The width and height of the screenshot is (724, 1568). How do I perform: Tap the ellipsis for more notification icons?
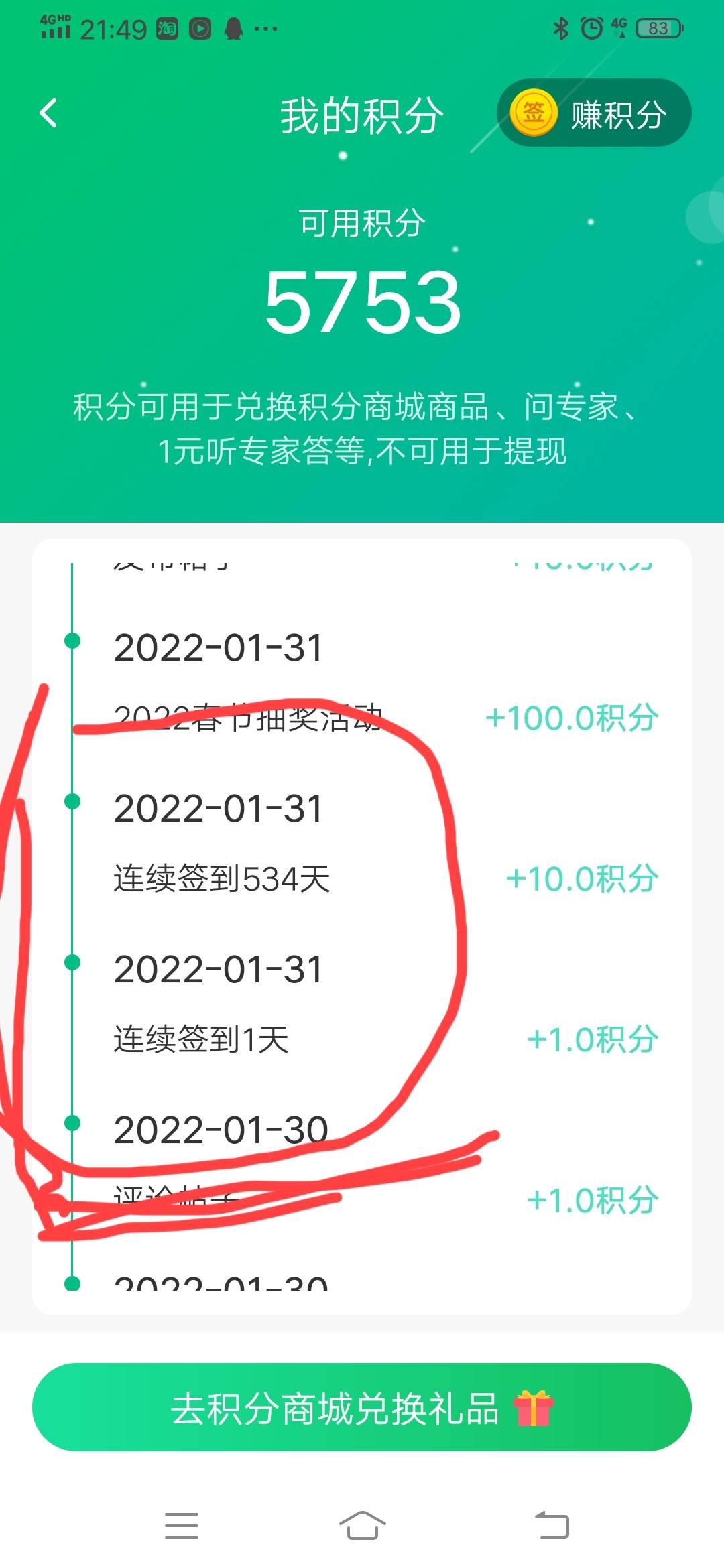(266, 29)
